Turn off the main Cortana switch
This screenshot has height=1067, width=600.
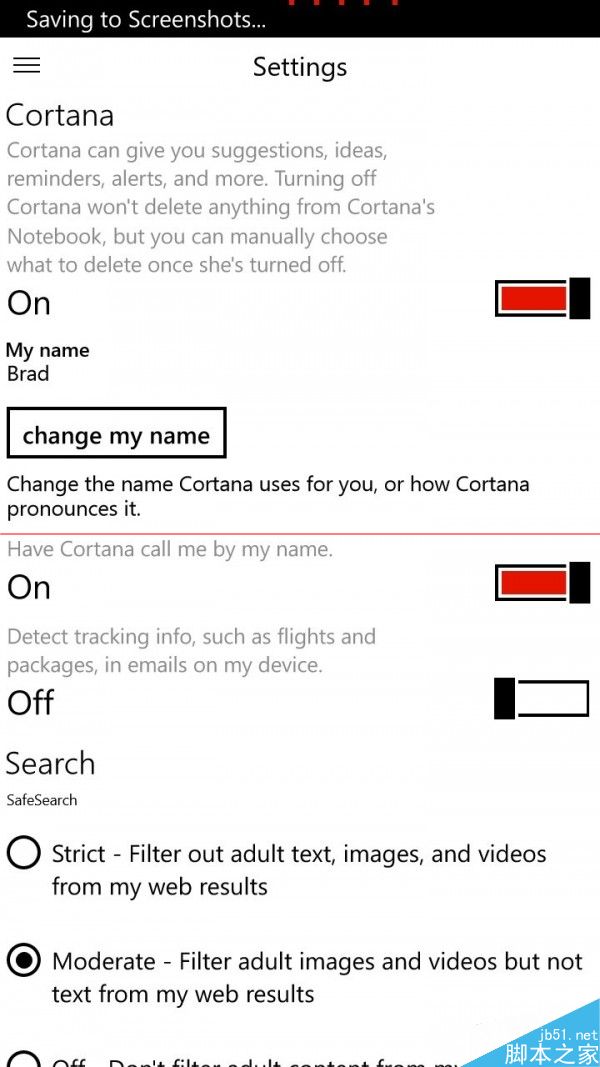tap(542, 299)
